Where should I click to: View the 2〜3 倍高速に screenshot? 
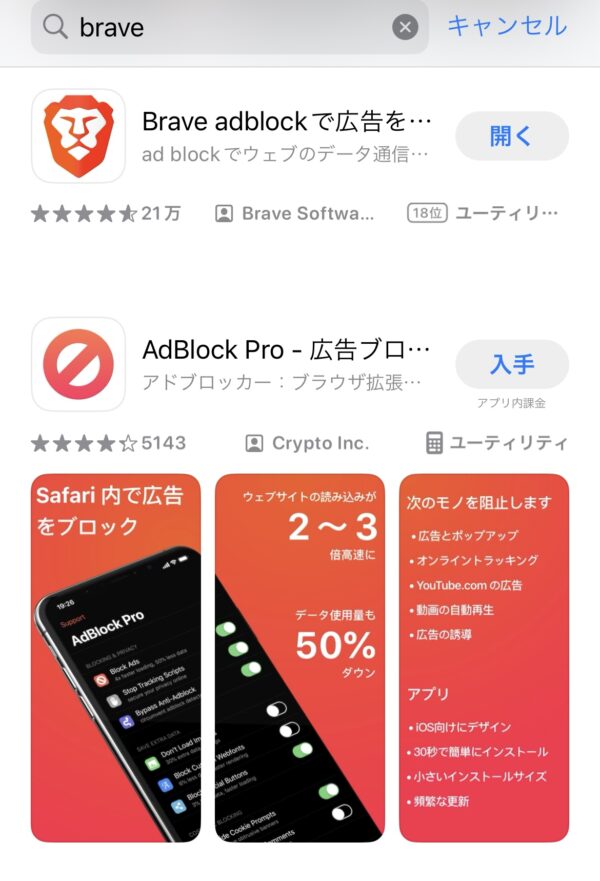[300, 657]
